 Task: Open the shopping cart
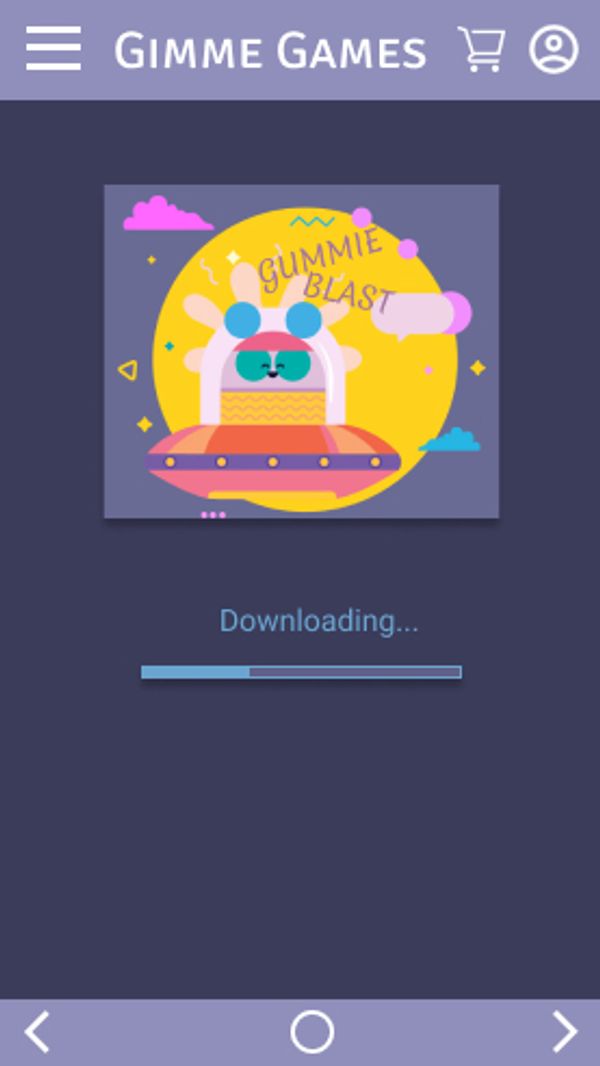pos(481,49)
